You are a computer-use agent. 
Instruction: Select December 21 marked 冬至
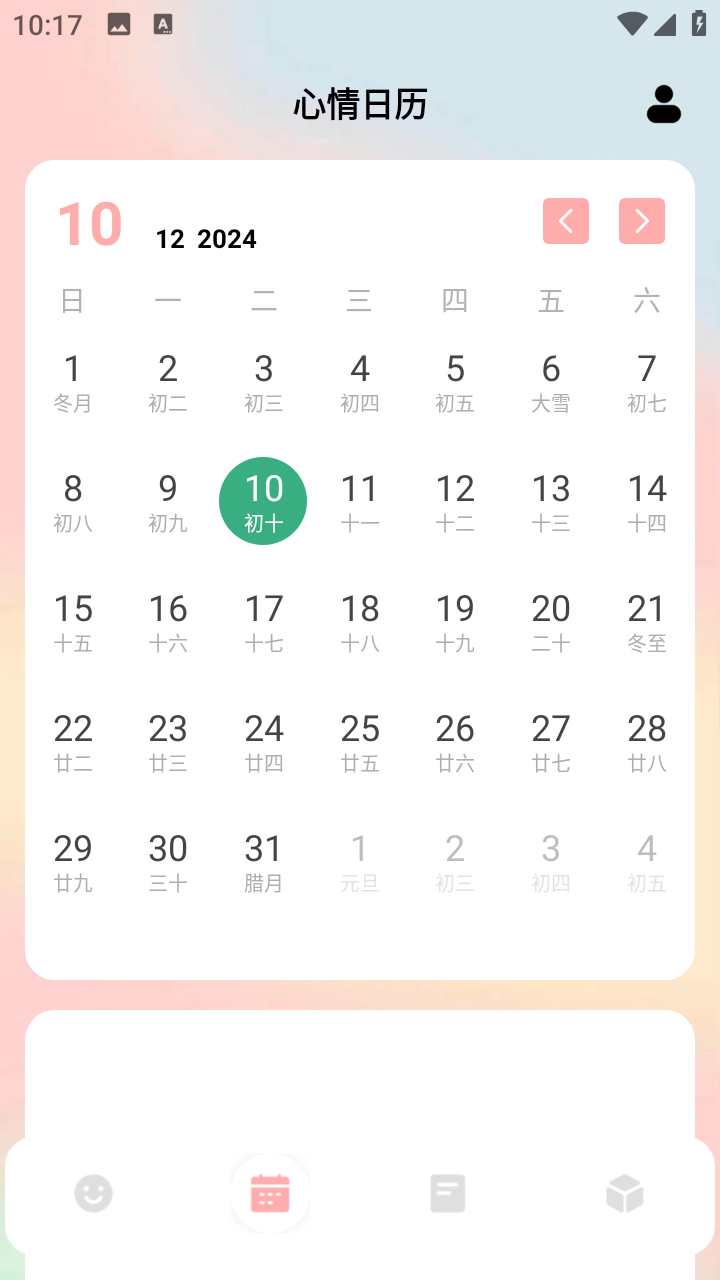647,621
